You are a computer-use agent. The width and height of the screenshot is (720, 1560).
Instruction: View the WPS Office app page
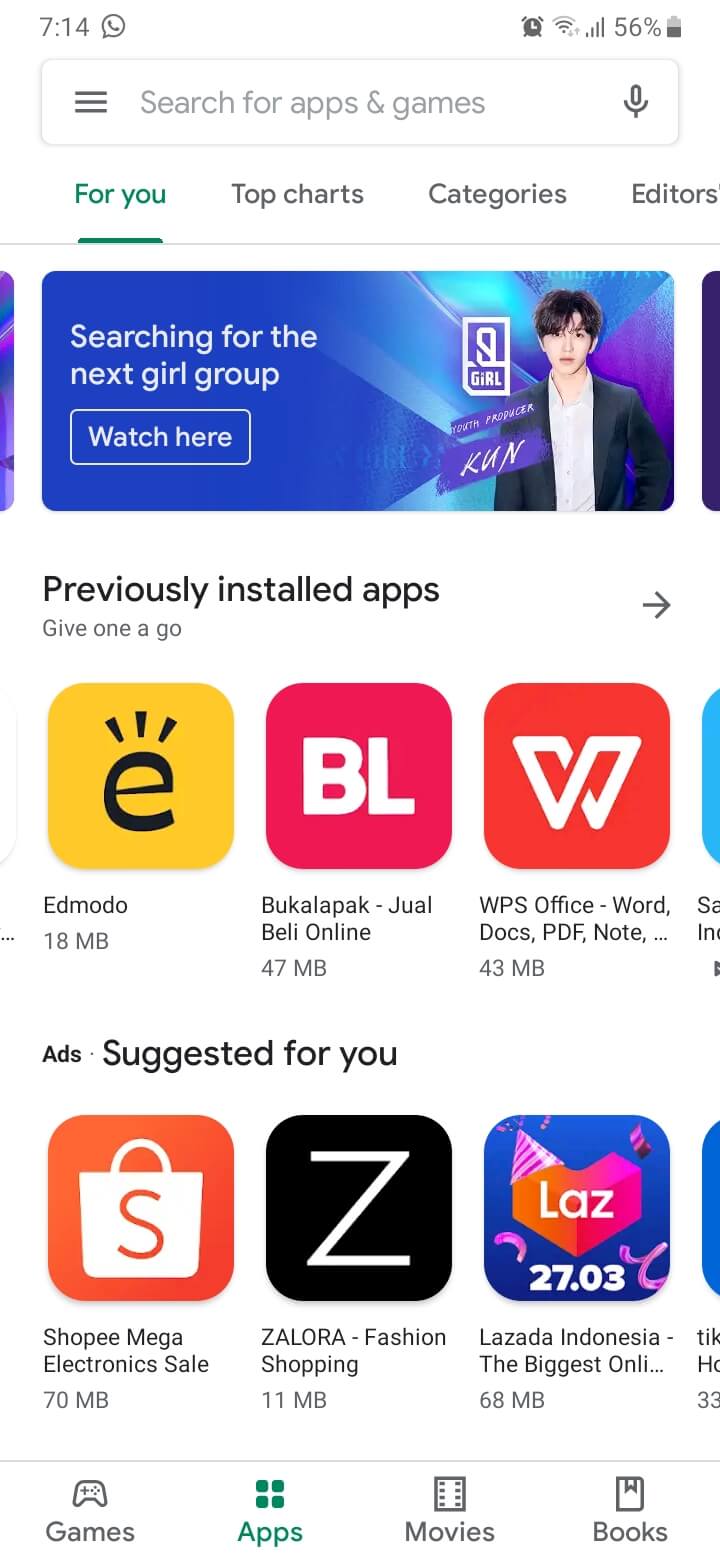pyautogui.click(x=577, y=776)
